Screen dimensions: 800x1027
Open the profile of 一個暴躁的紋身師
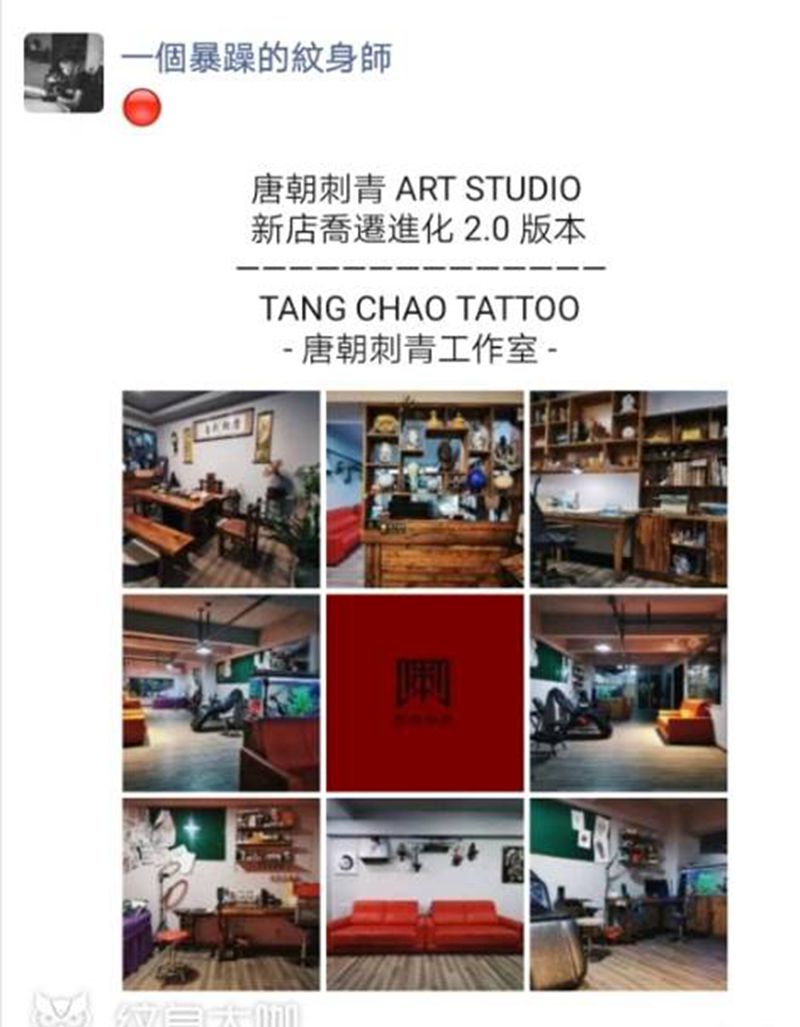pyautogui.click(x=256, y=55)
